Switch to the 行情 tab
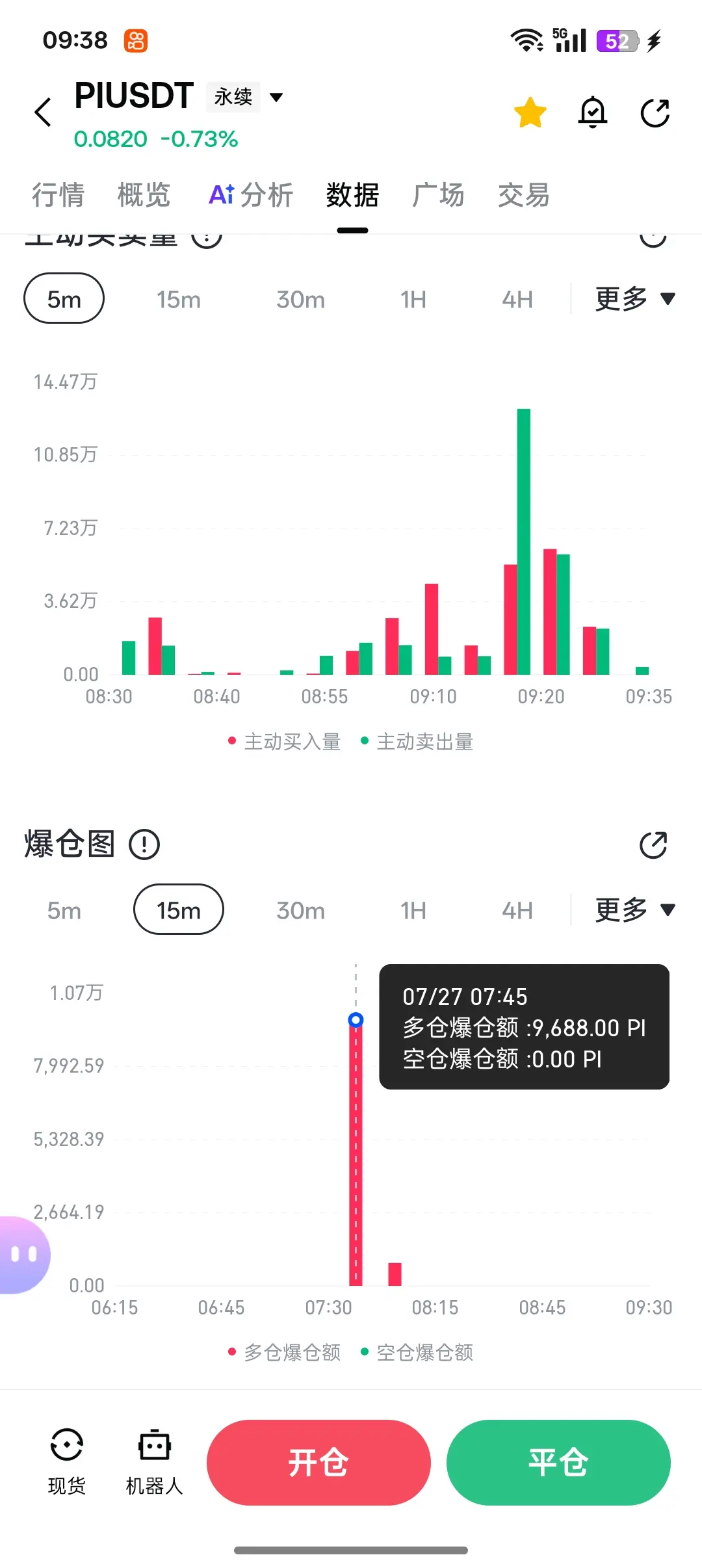Image resolution: width=702 pixels, height=1568 pixels. (58, 195)
